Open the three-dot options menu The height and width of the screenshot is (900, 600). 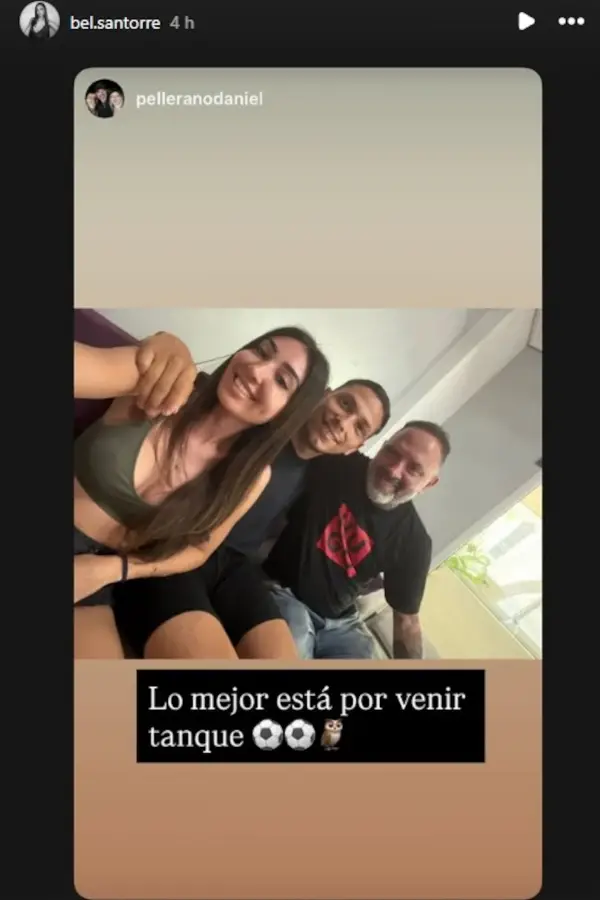pyautogui.click(x=571, y=21)
